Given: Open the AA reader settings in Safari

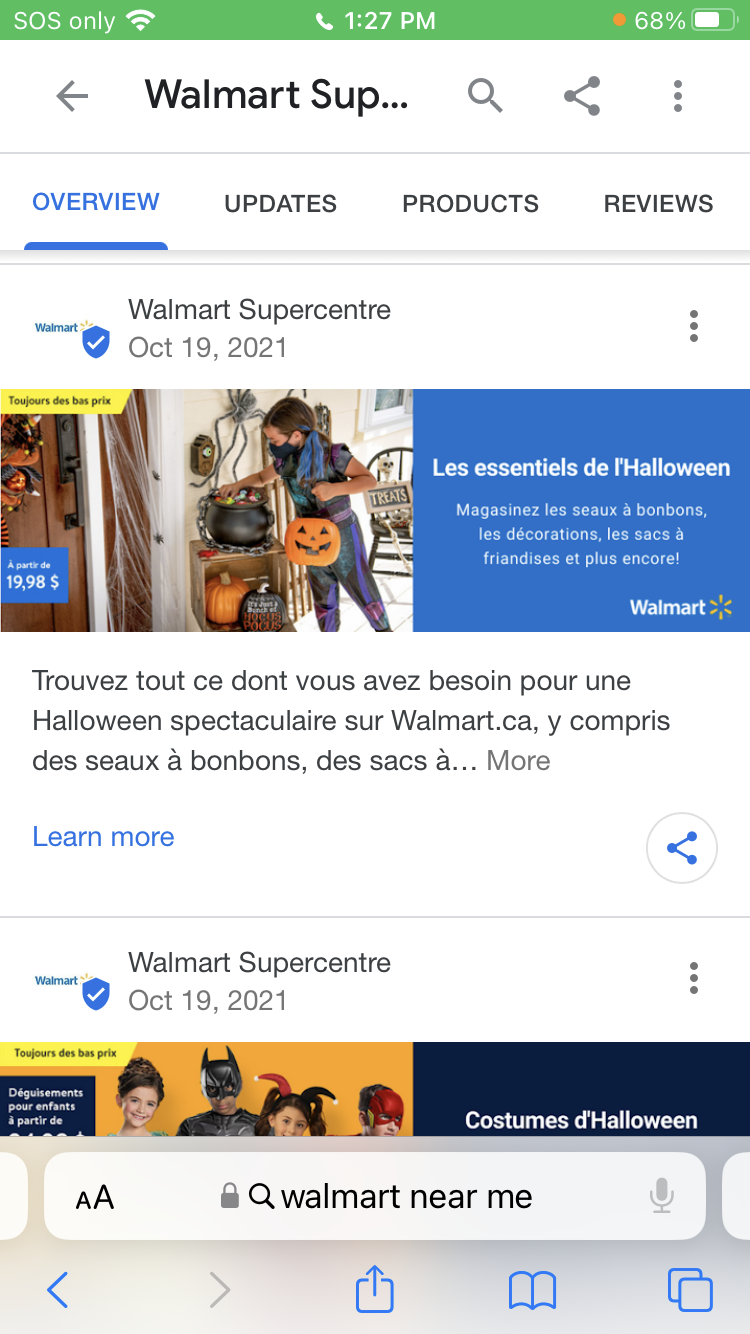Looking at the screenshot, I should point(95,1197).
